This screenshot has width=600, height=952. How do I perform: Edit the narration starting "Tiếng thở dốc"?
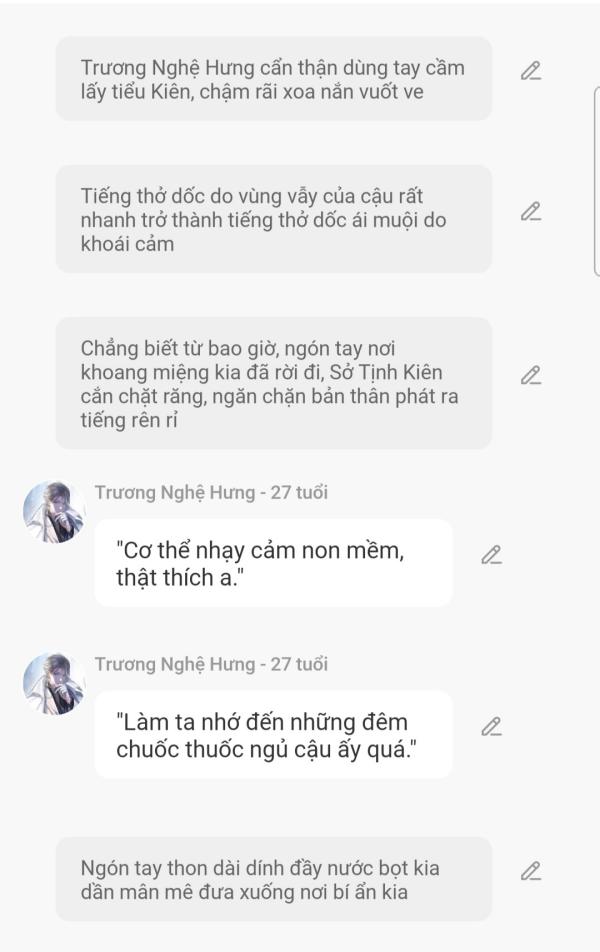click(x=531, y=212)
